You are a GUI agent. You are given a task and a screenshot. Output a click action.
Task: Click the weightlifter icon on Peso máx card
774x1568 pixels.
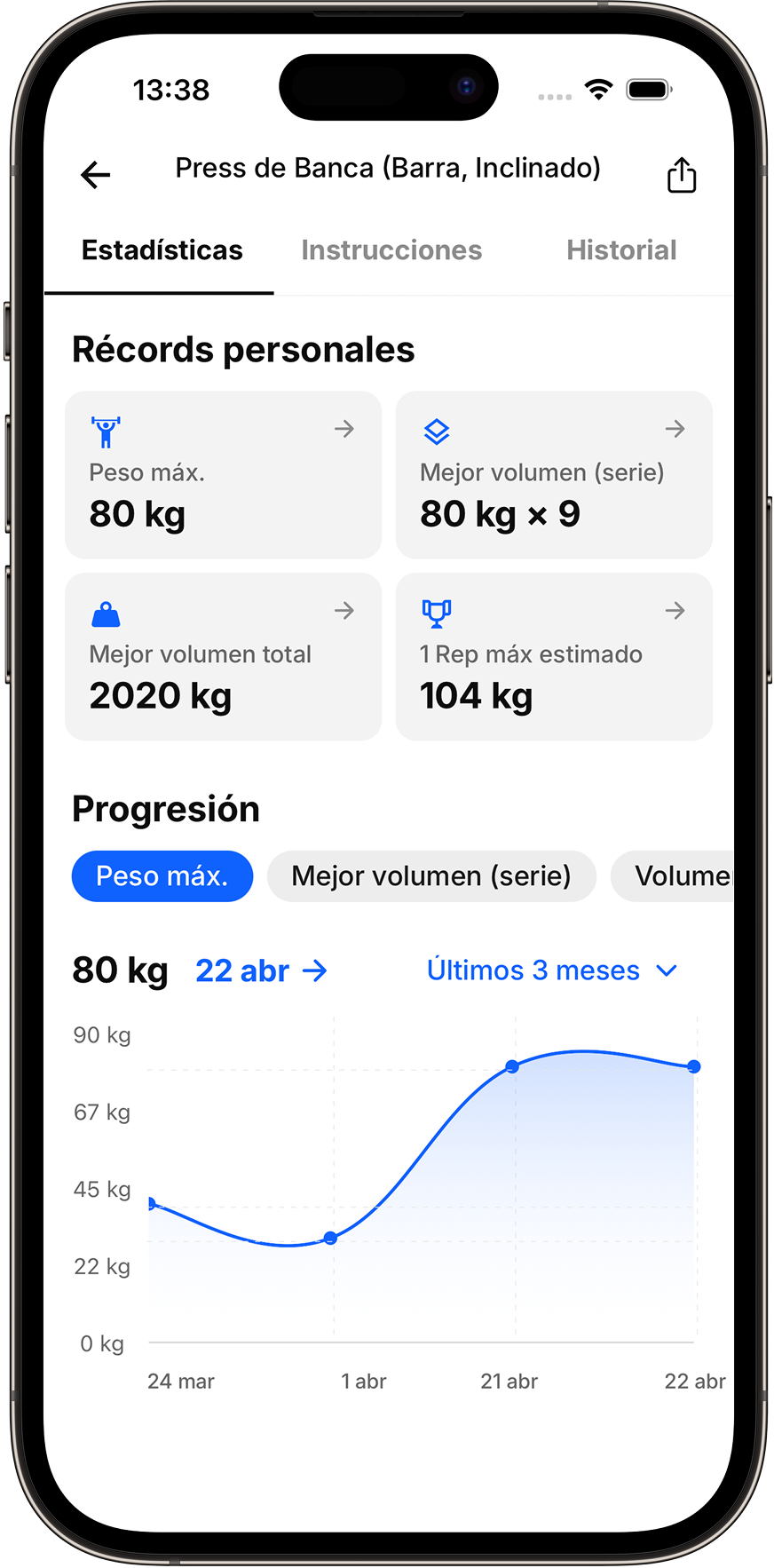pos(105,432)
